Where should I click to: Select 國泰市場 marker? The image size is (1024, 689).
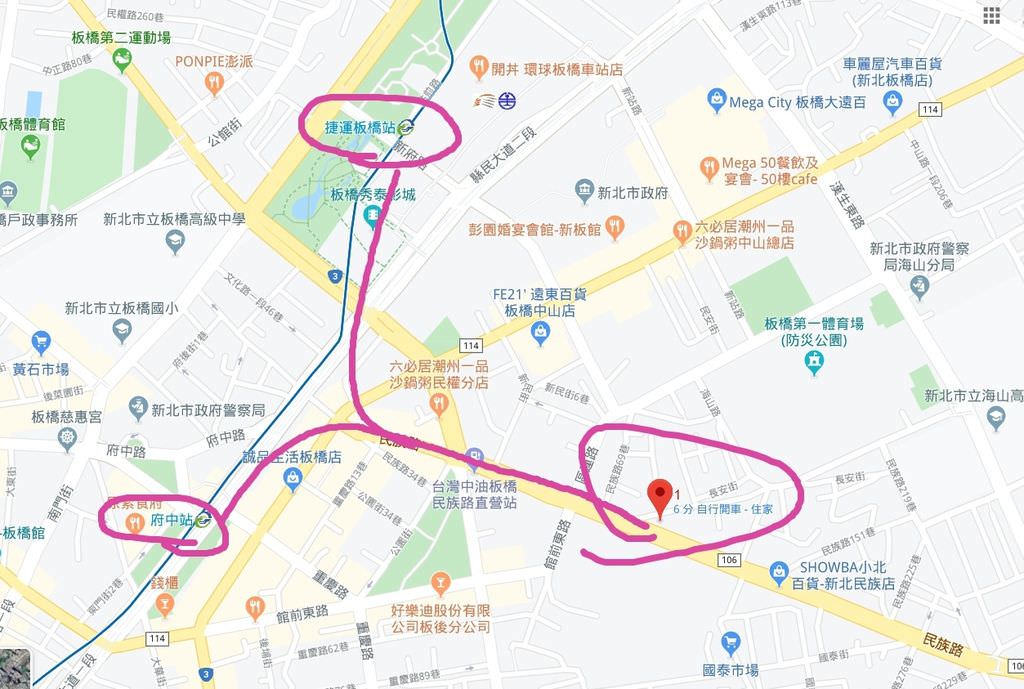(x=731, y=642)
